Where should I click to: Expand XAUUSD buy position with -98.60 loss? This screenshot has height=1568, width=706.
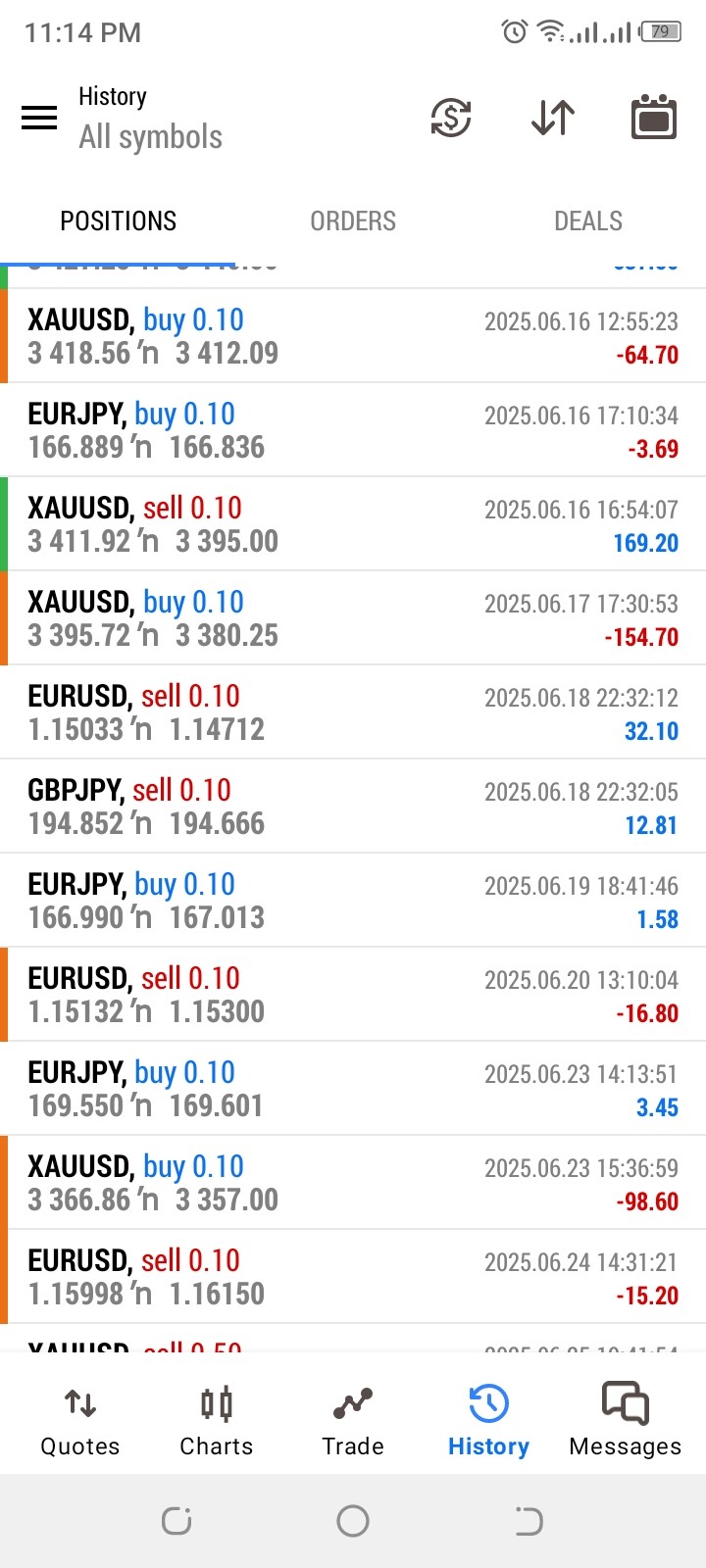pyautogui.click(x=353, y=1183)
